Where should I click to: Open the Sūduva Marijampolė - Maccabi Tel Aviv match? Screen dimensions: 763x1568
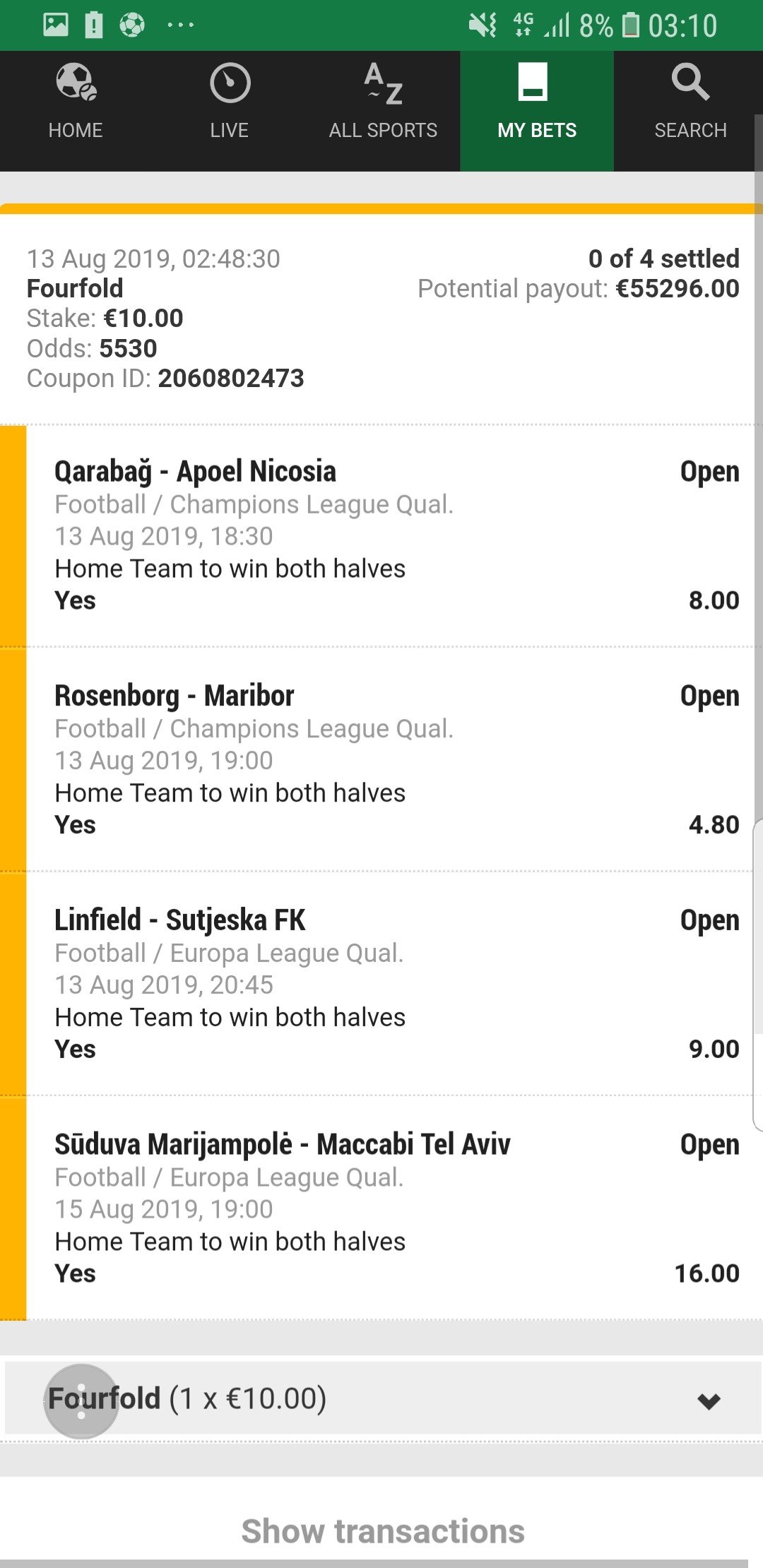coord(282,1144)
